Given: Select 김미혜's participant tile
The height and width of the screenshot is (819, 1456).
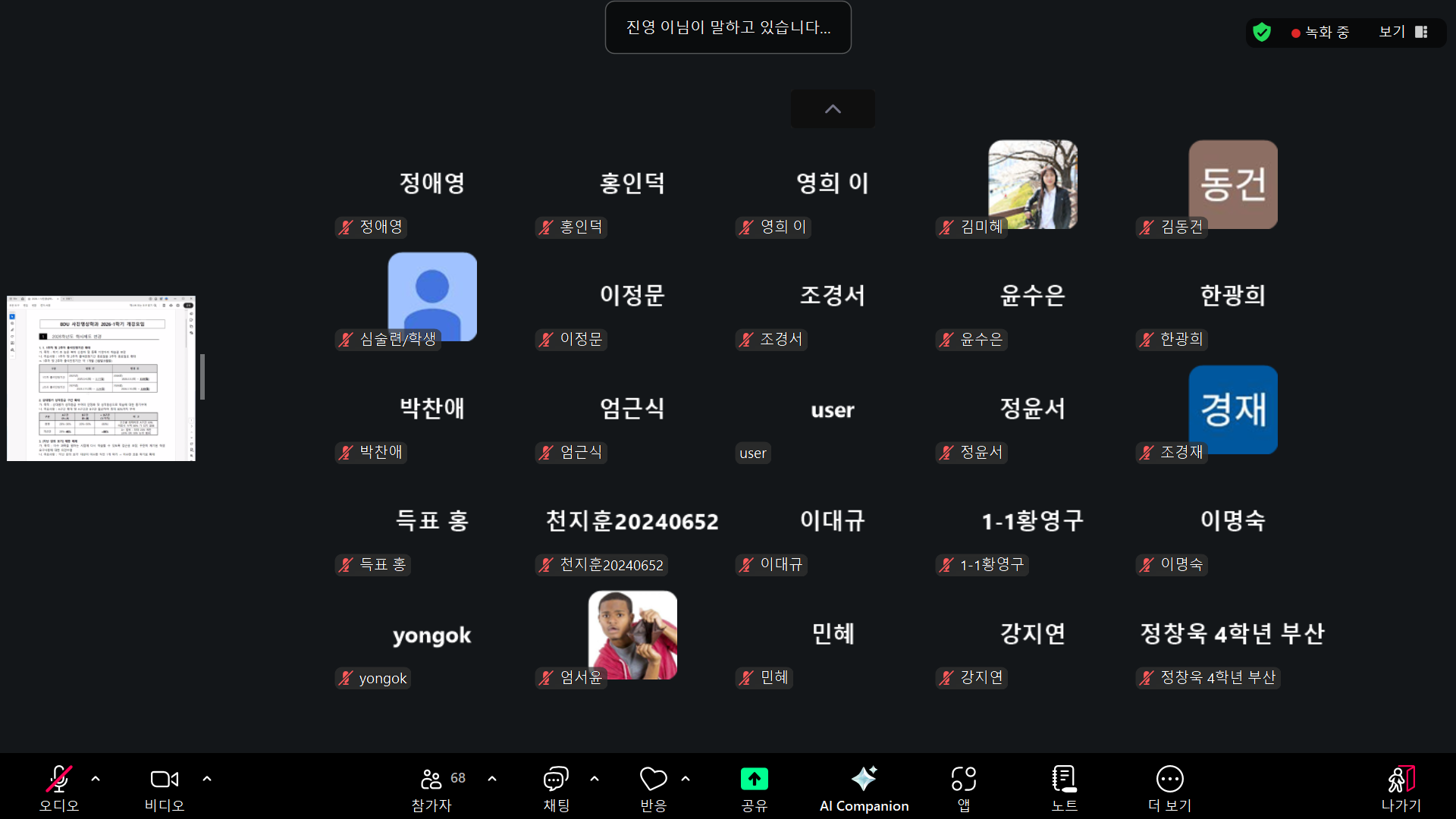Looking at the screenshot, I should click(x=1032, y=186).
